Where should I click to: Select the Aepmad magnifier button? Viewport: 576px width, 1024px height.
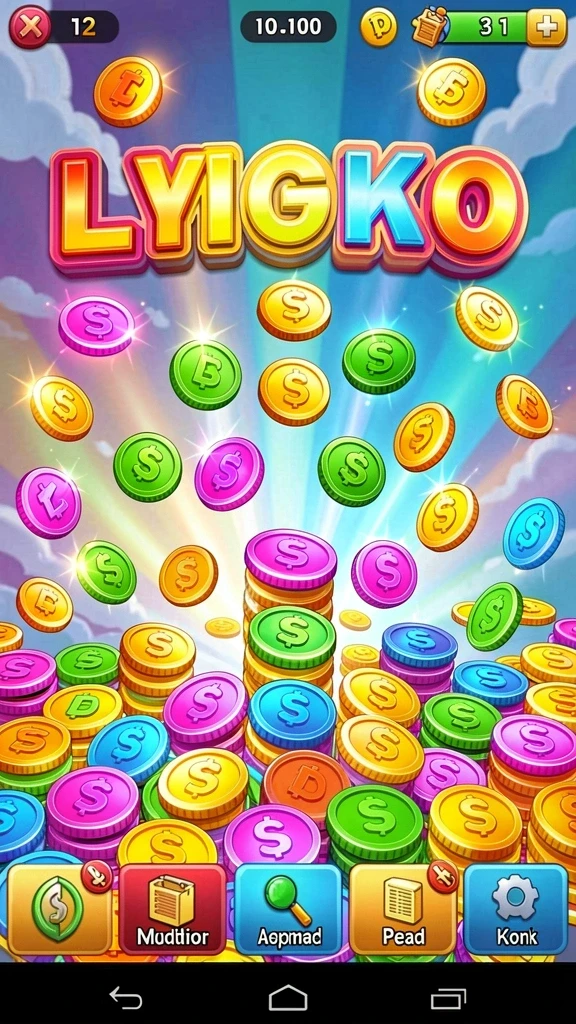[x=288, y=909]
